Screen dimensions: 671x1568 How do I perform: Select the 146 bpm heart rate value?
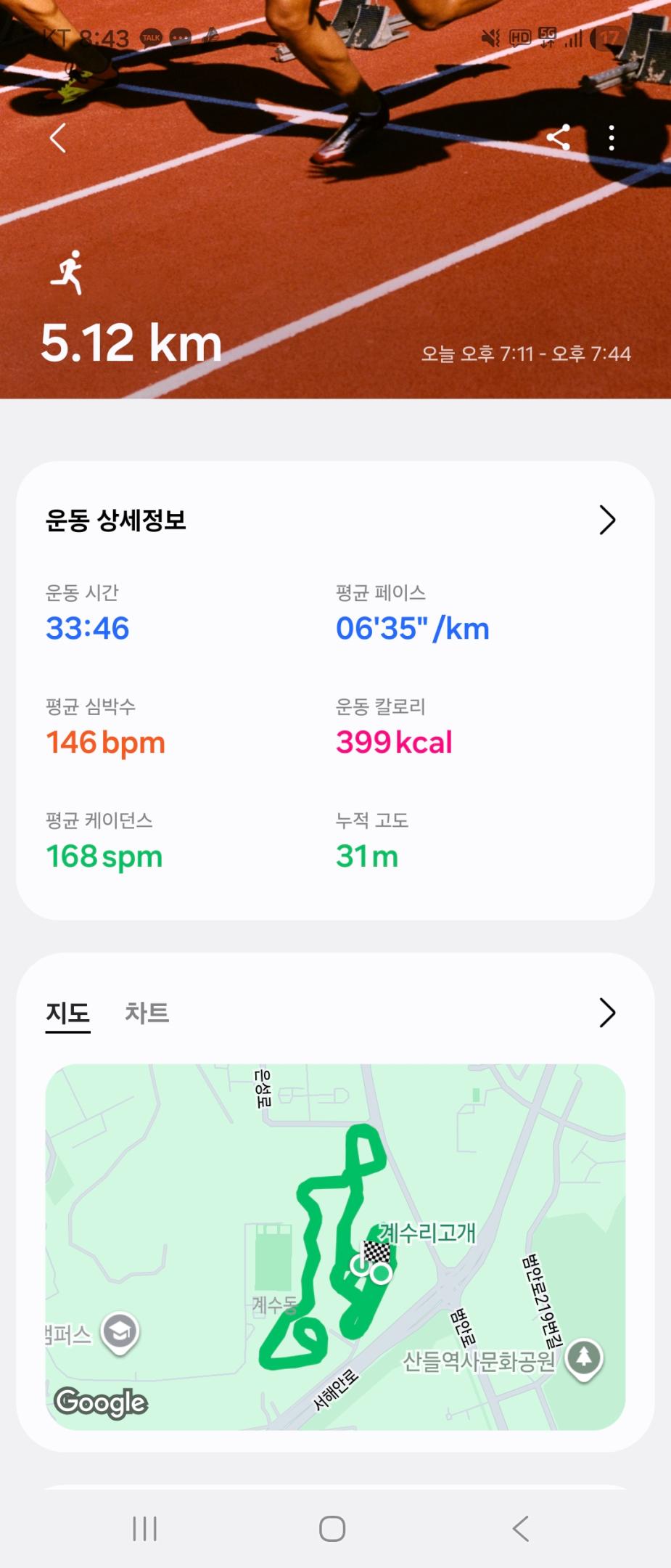coord(105,742)
